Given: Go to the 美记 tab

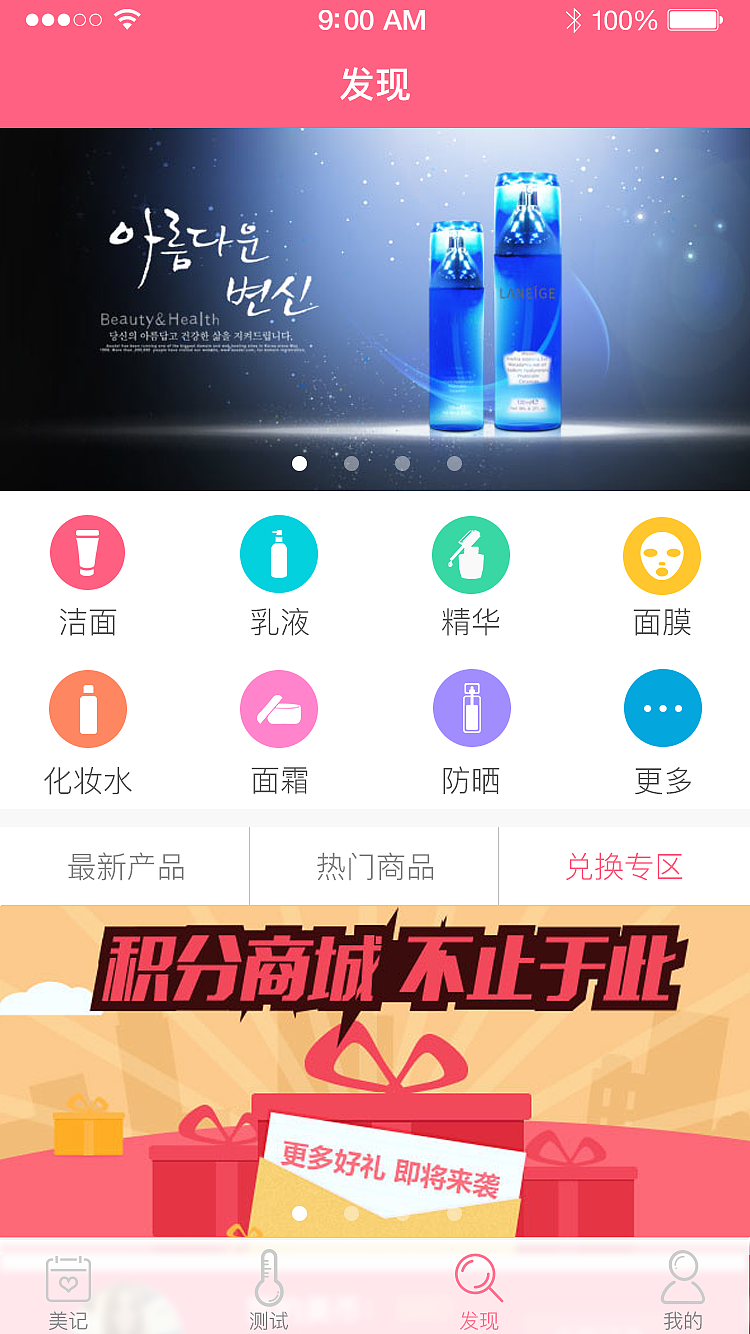Looking at the screenshot, I should [x=68, y=1291].
